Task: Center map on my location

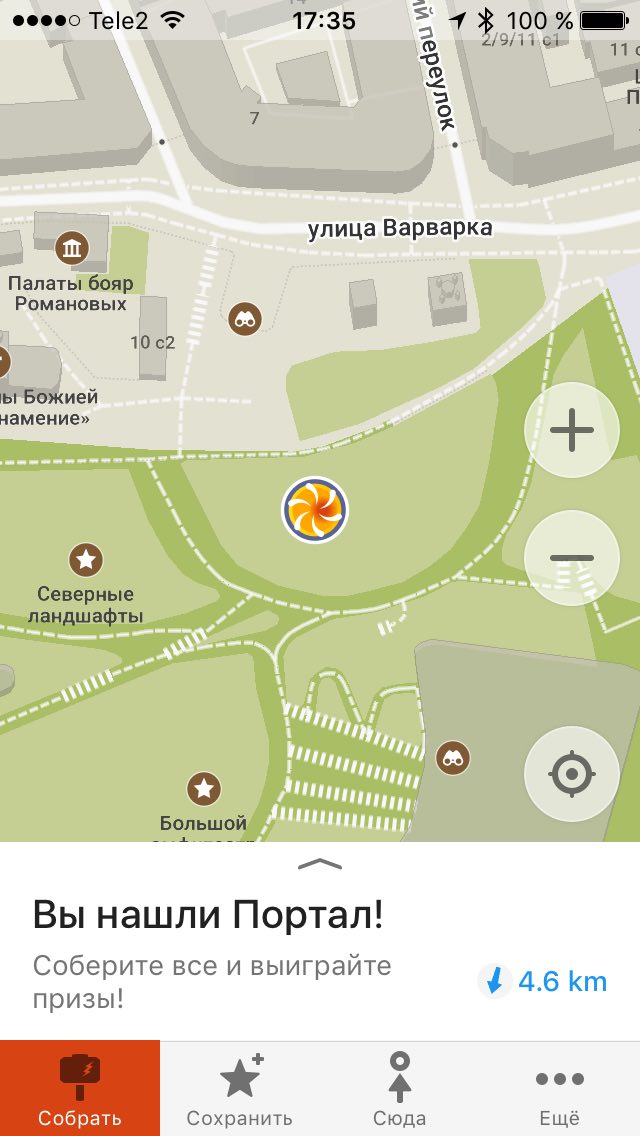Action: [x=571, y=774]
